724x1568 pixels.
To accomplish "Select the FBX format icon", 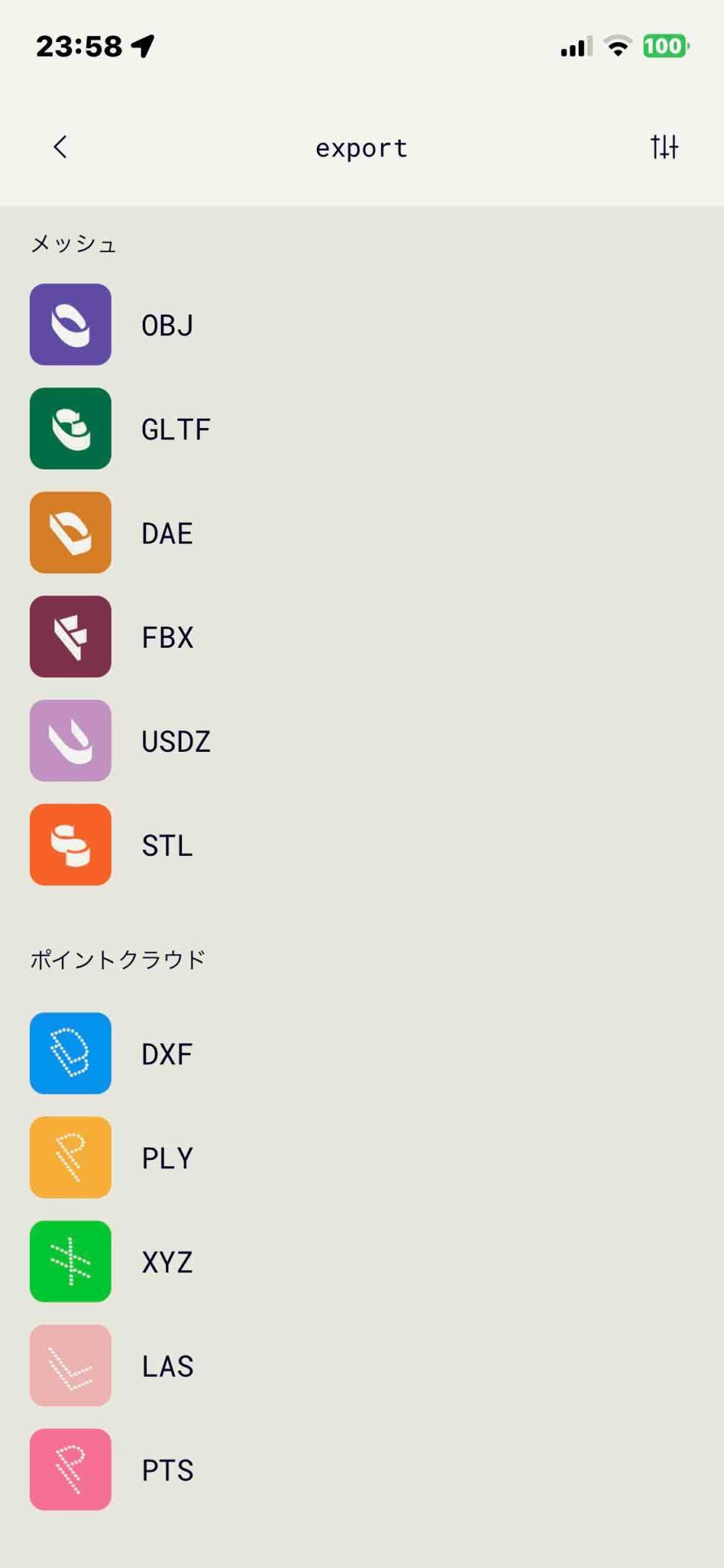I will pyautogui.click(x=70, y=637).
